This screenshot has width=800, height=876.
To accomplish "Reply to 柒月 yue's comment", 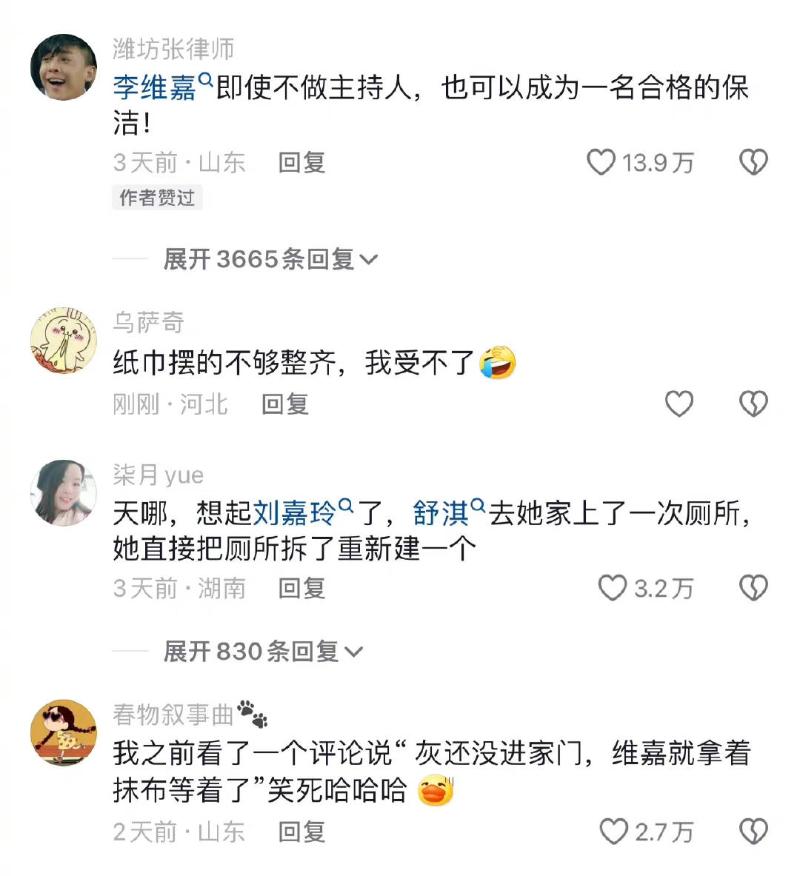I will [301, 588].
